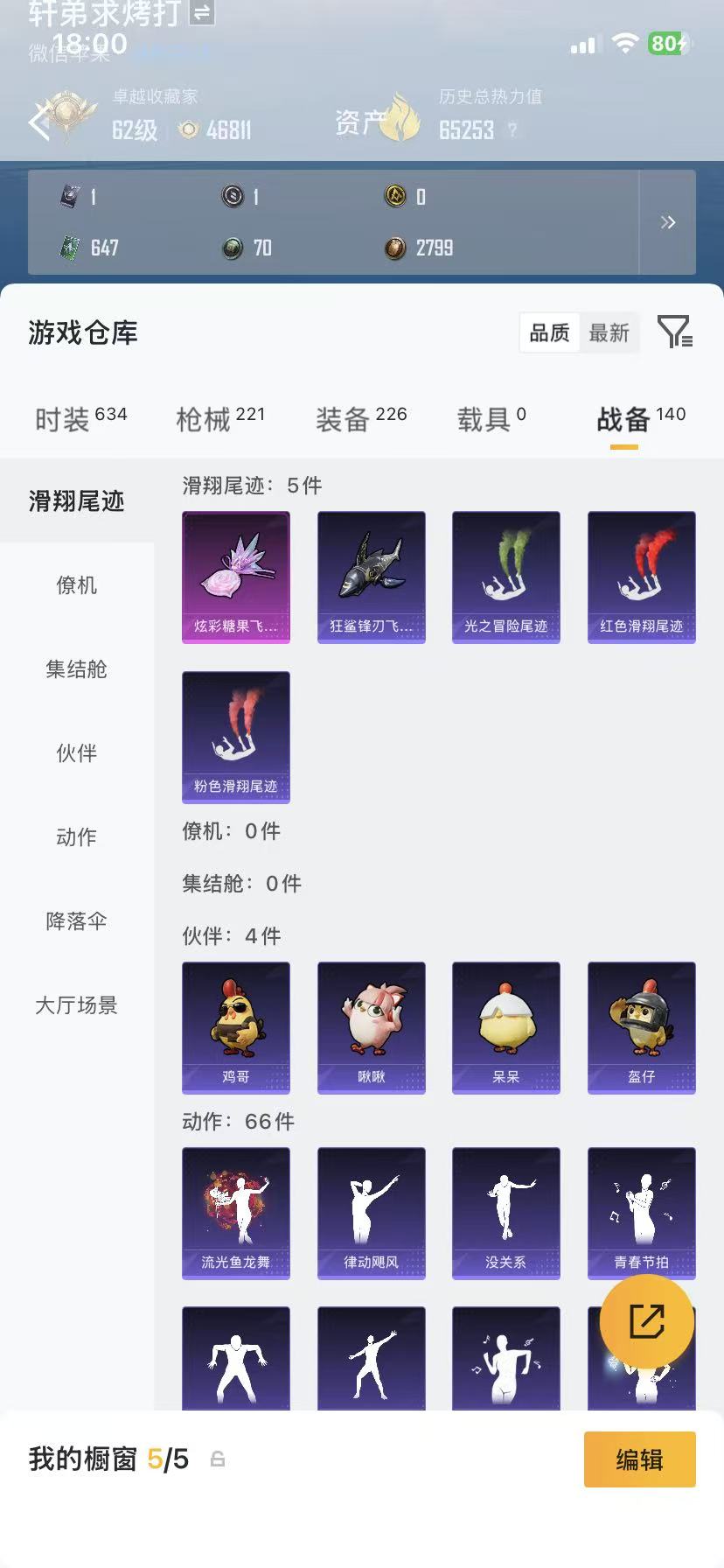The width and height of the screenshot is (724, 1568).
Task: Switch sorting to 最新
Action: click(609, 332)
